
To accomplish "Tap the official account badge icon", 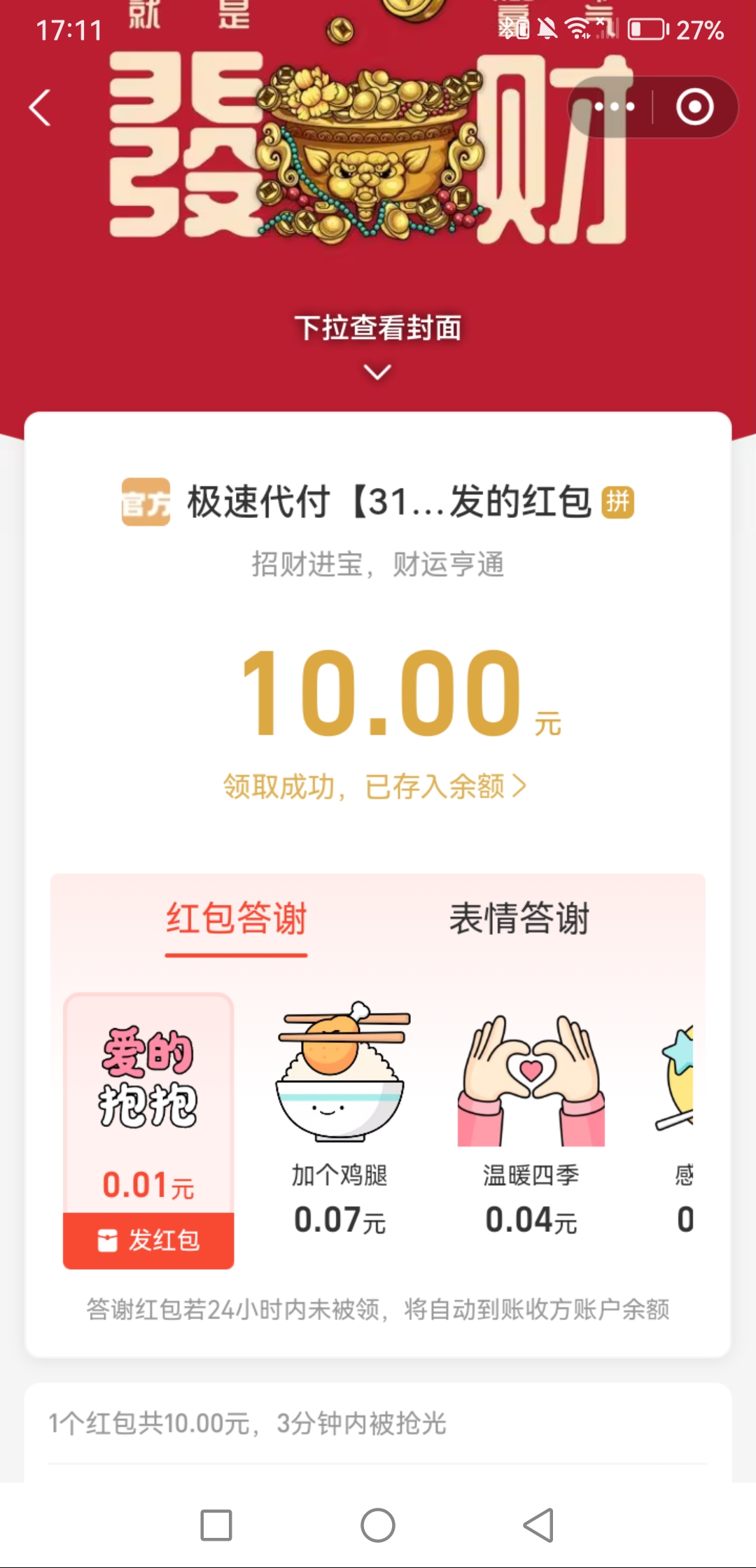I will [x=146, y=501].
